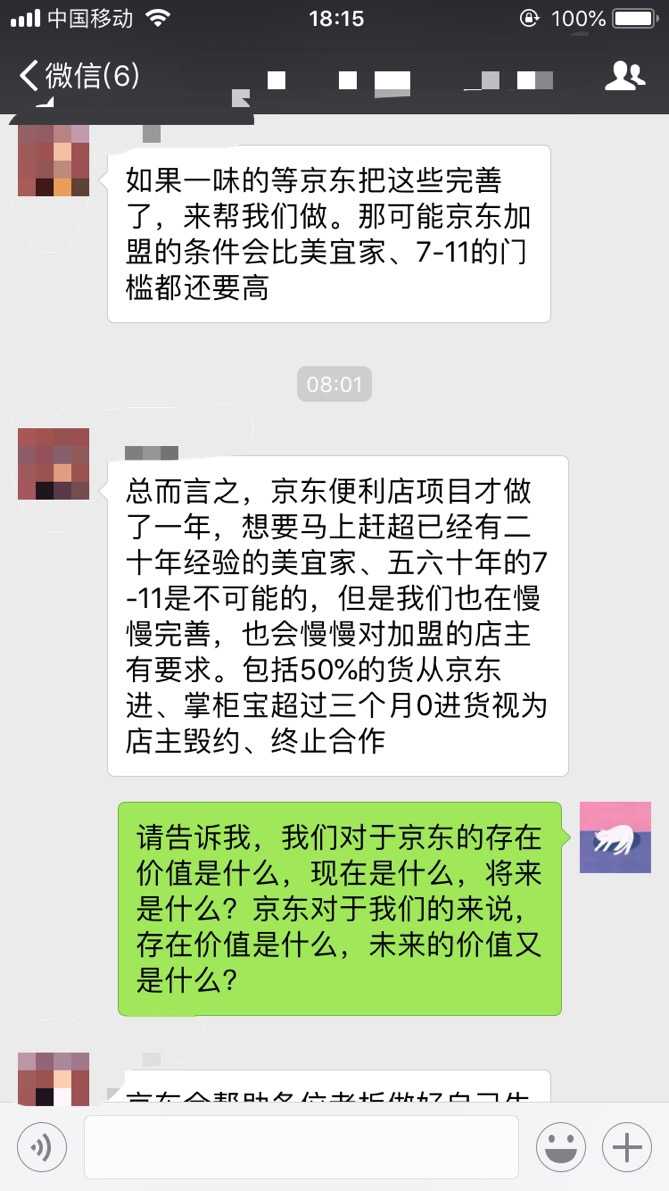
Task: Tap my own cat avatar
Action: click(615, 837)
